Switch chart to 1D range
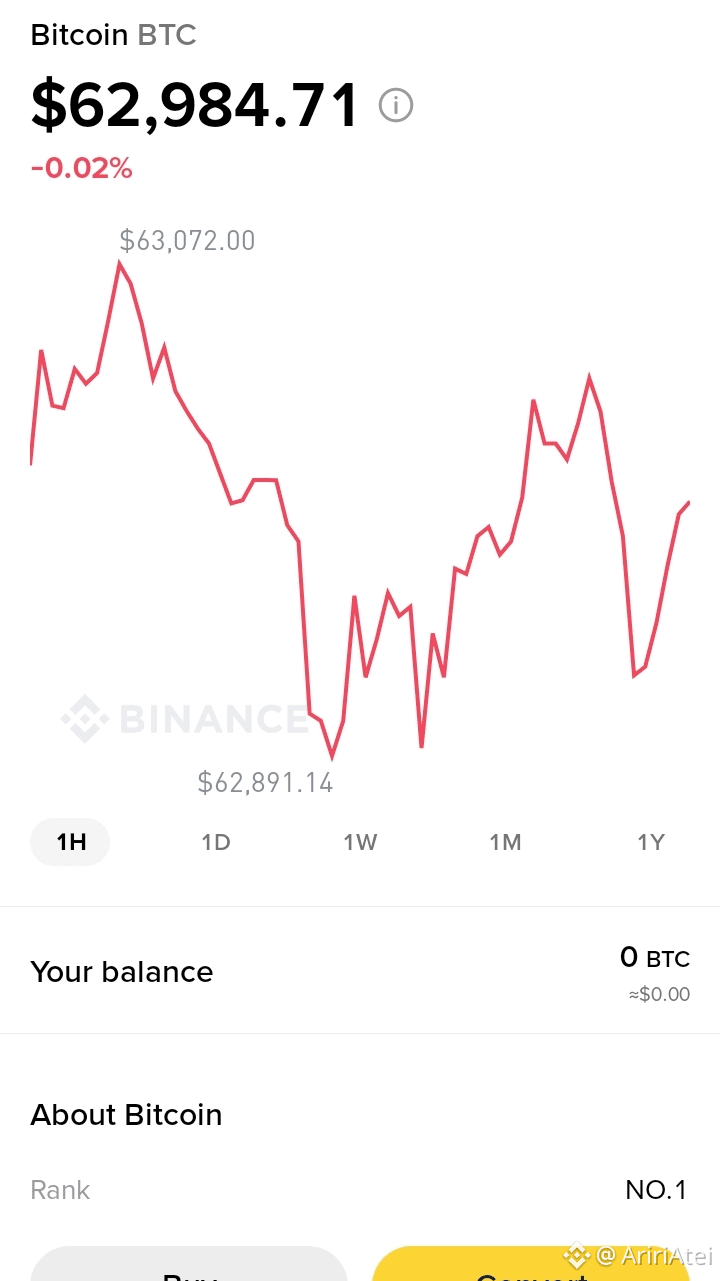The width and height of the screenshot is (720, 1281). [x=216, y=842]
